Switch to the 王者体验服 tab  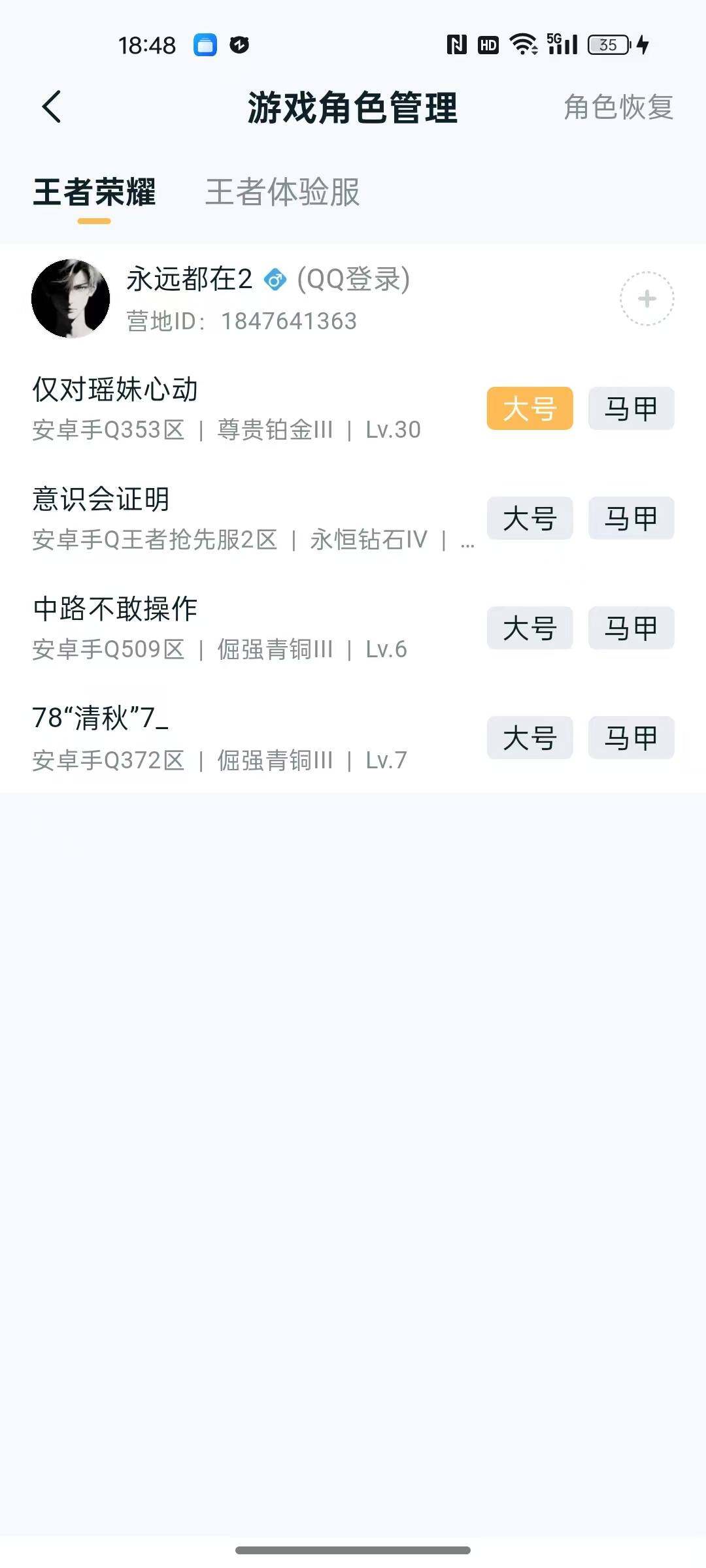[282, 193]
